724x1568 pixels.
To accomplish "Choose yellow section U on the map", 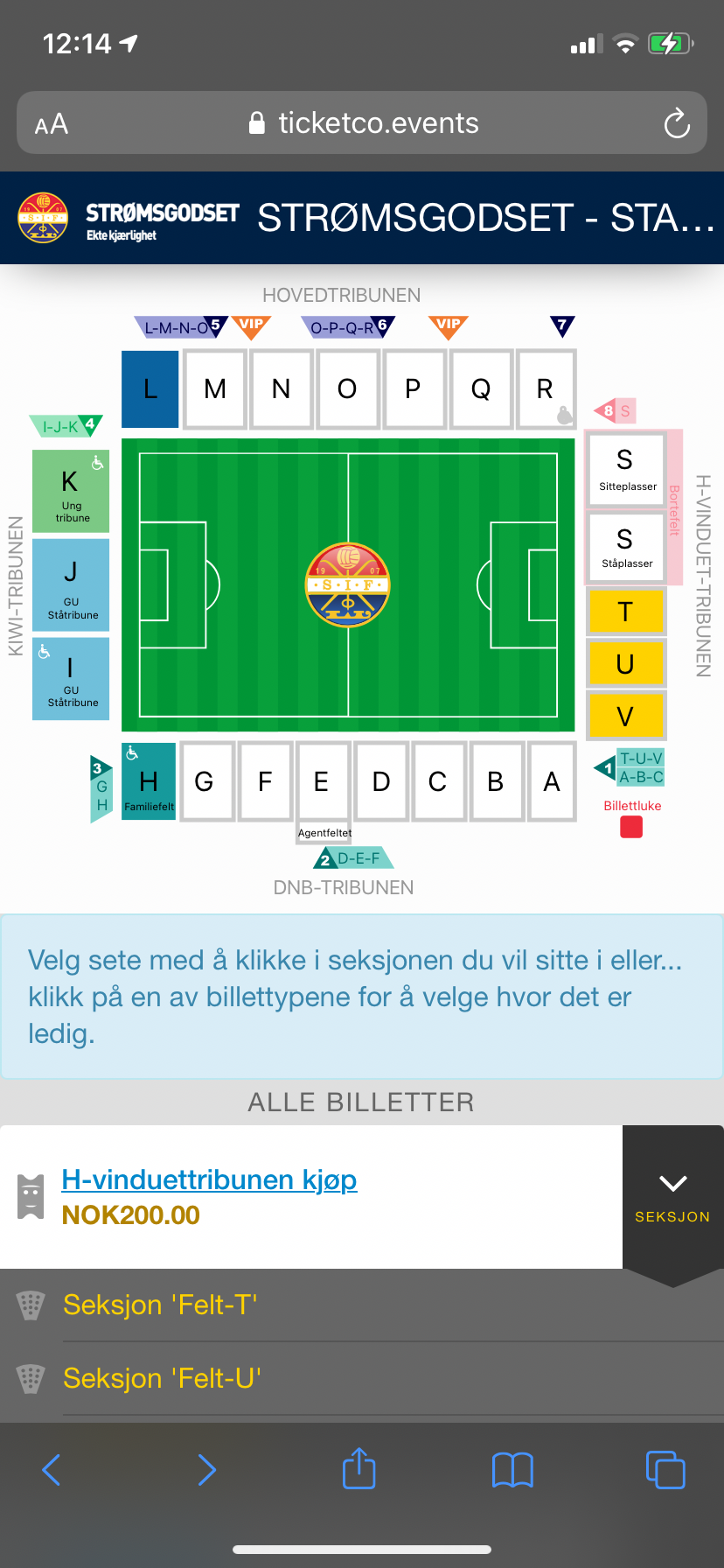I will pyautogui.click(x=625, y=664).
